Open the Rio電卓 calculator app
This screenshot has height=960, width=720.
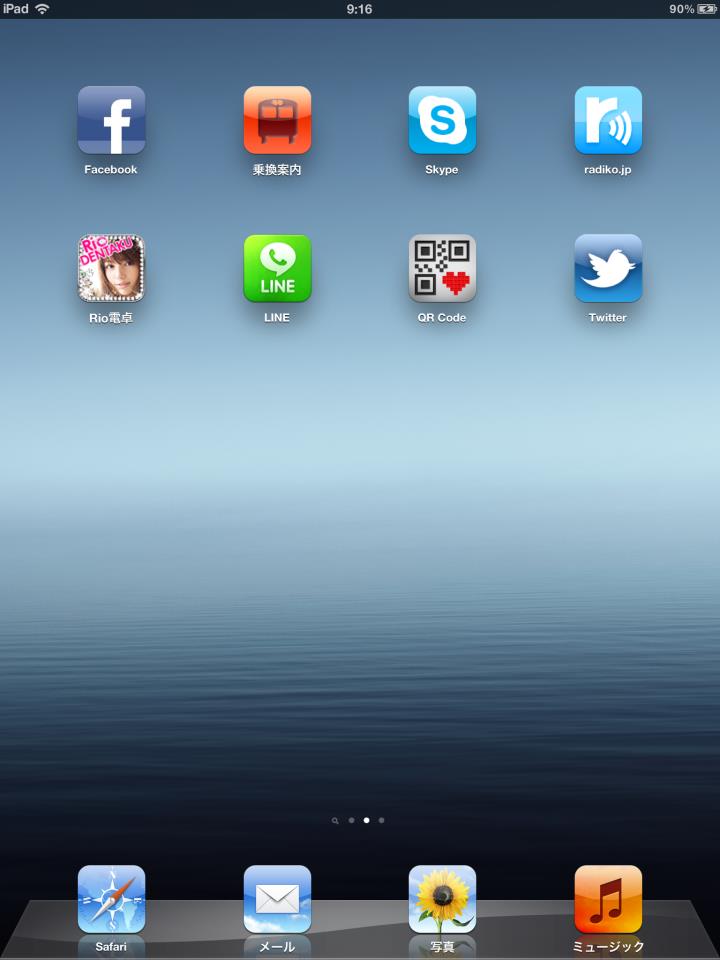111,268
